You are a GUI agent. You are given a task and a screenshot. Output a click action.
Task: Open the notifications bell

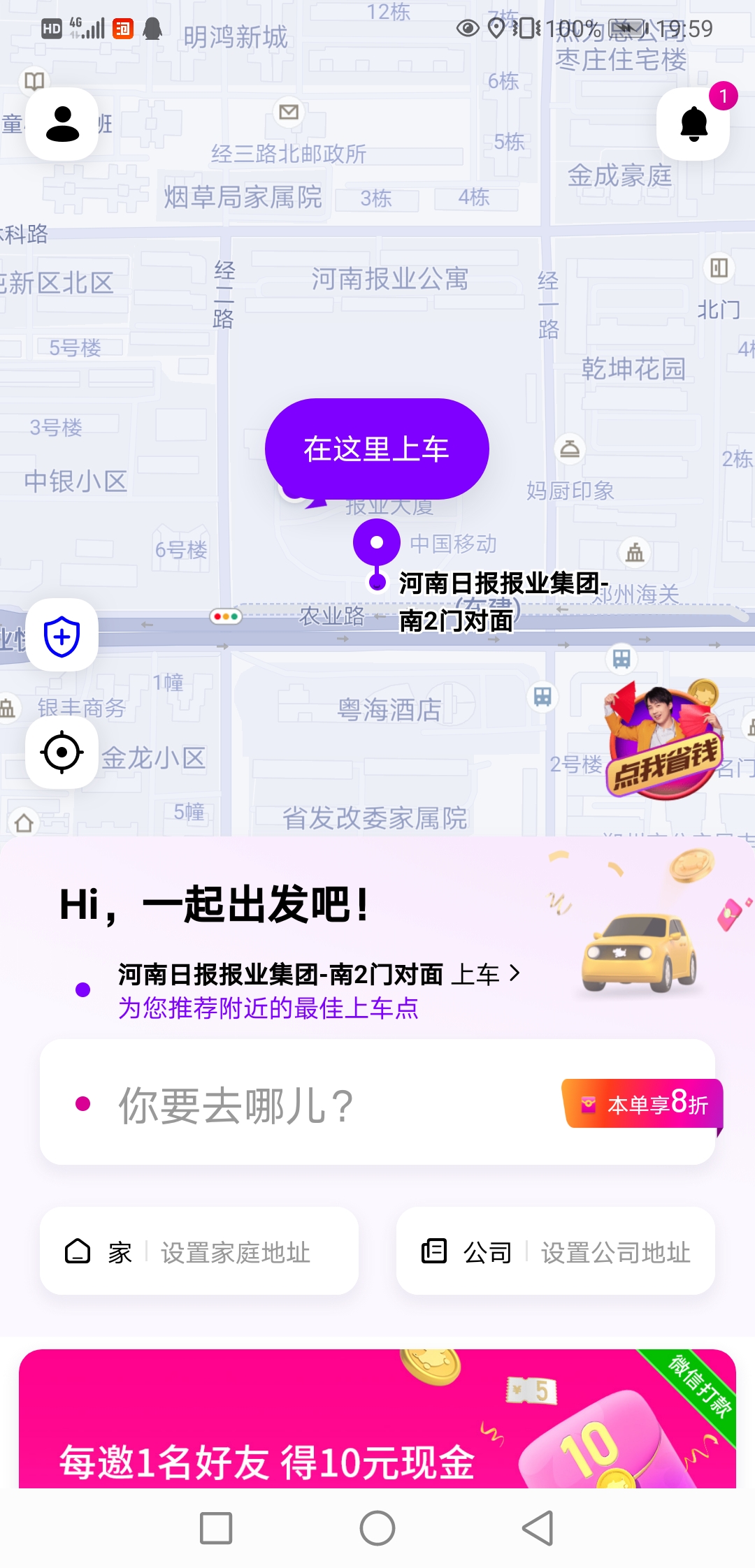click(x=693, y=124)
